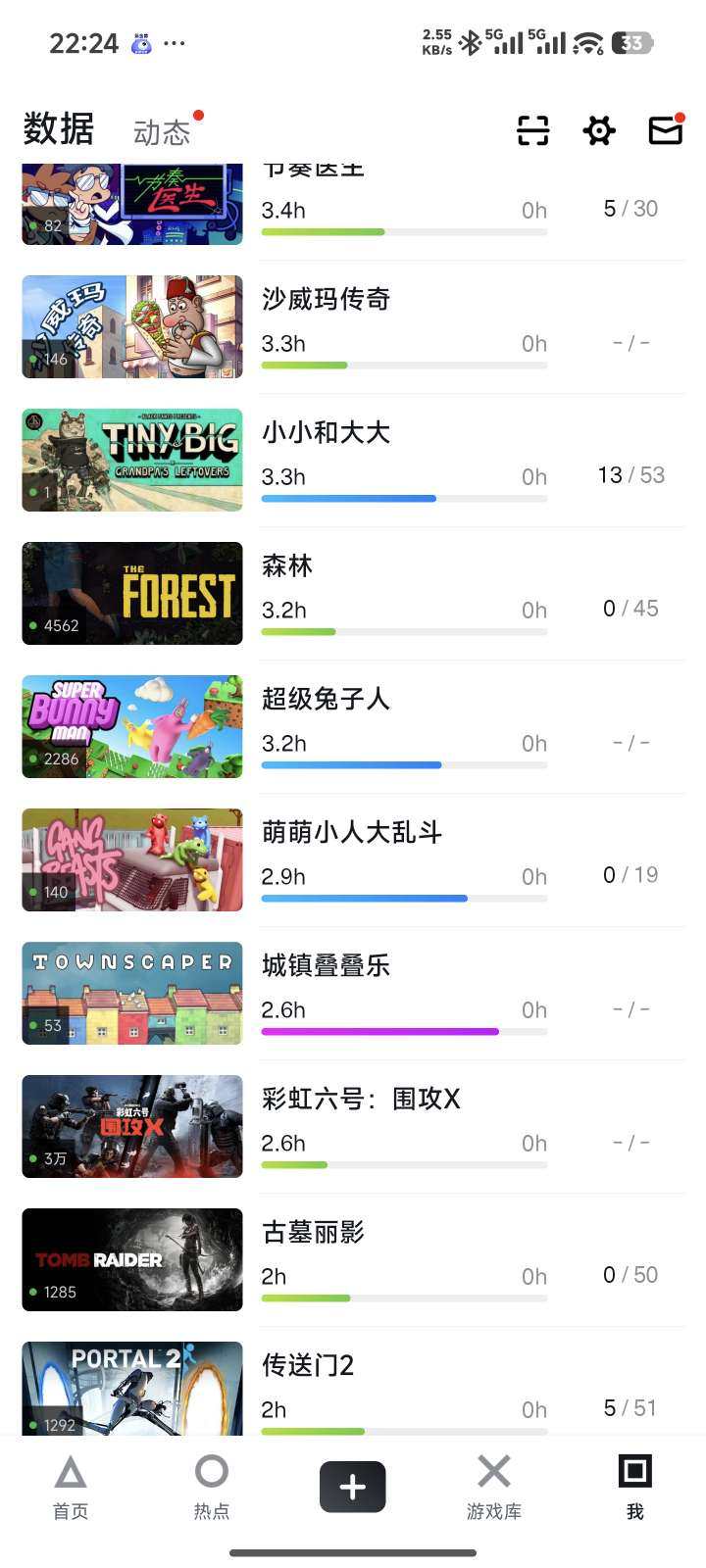The height and width of the screenshot is (1568, 706).
Task: Select the Gang Beasts thumbnail
Action: [131, 859]
